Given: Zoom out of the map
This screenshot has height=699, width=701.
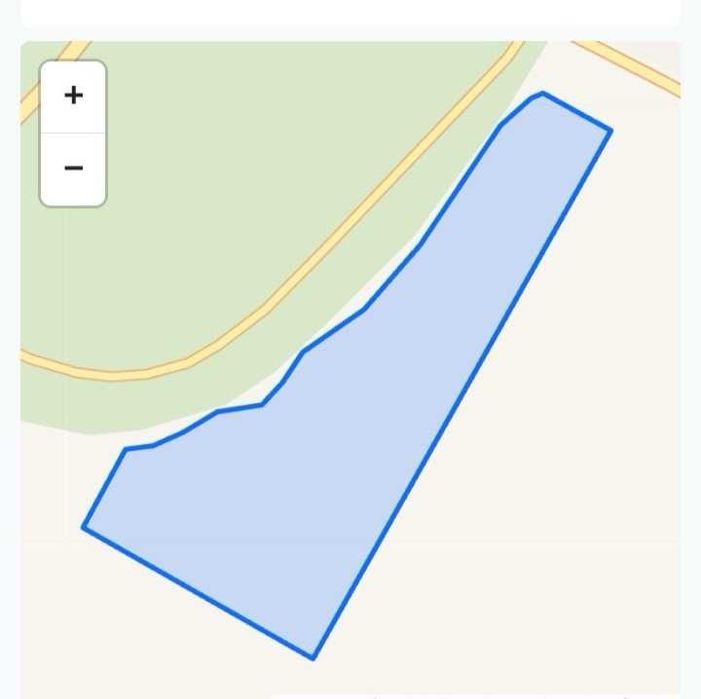Looking at the screenshot, I should point(73,168).
